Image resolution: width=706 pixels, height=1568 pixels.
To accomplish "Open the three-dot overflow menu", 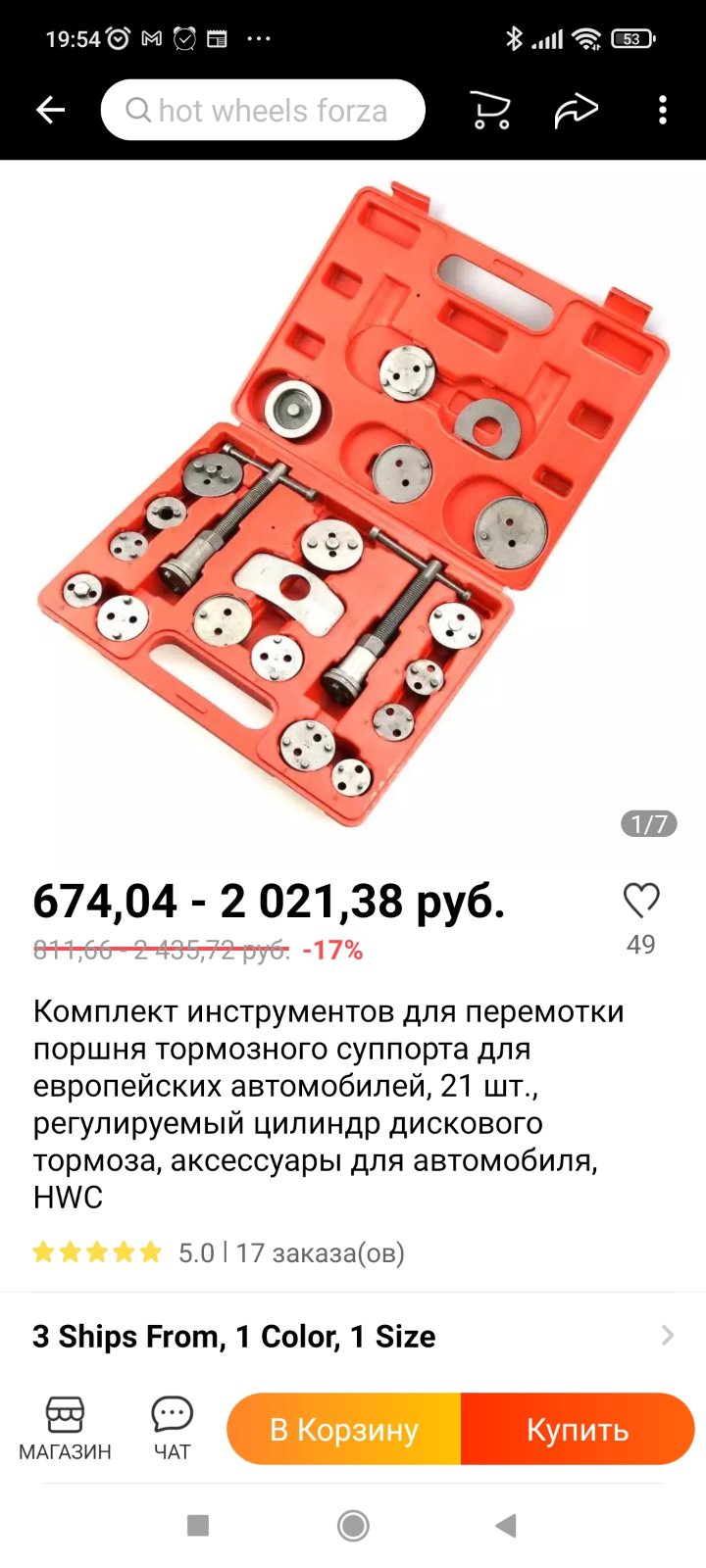I will tap(663, 110).
